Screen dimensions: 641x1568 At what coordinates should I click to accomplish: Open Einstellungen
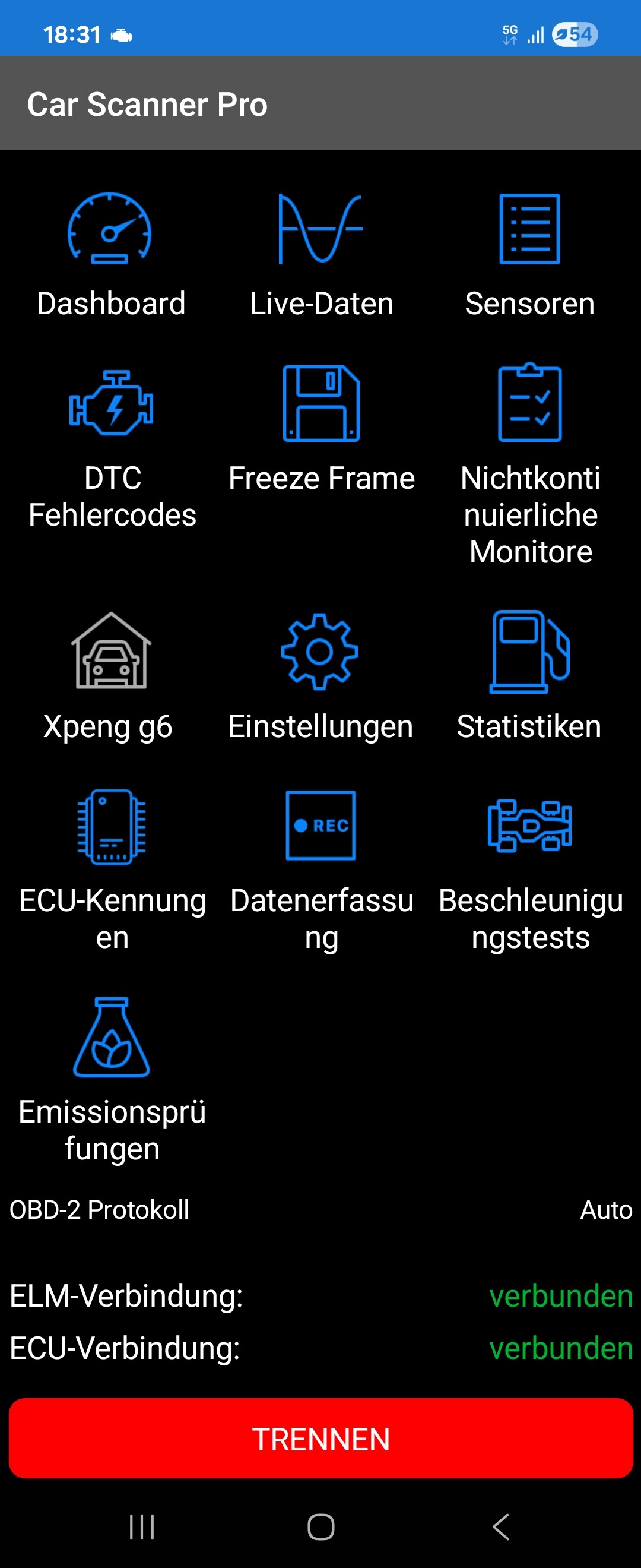coord(320,676)
